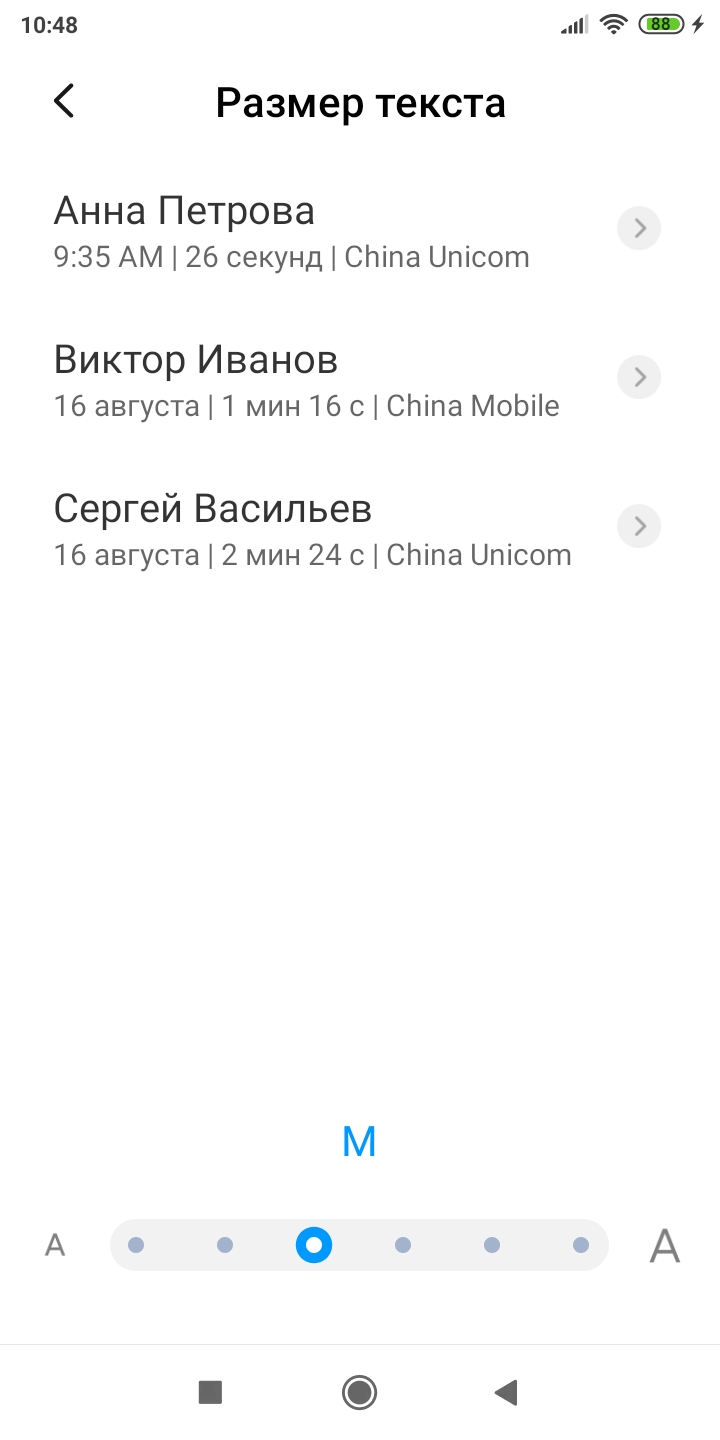Select the smallest text size dot
Screen dimensions: 720x1440
click(x=136, y=1245)
